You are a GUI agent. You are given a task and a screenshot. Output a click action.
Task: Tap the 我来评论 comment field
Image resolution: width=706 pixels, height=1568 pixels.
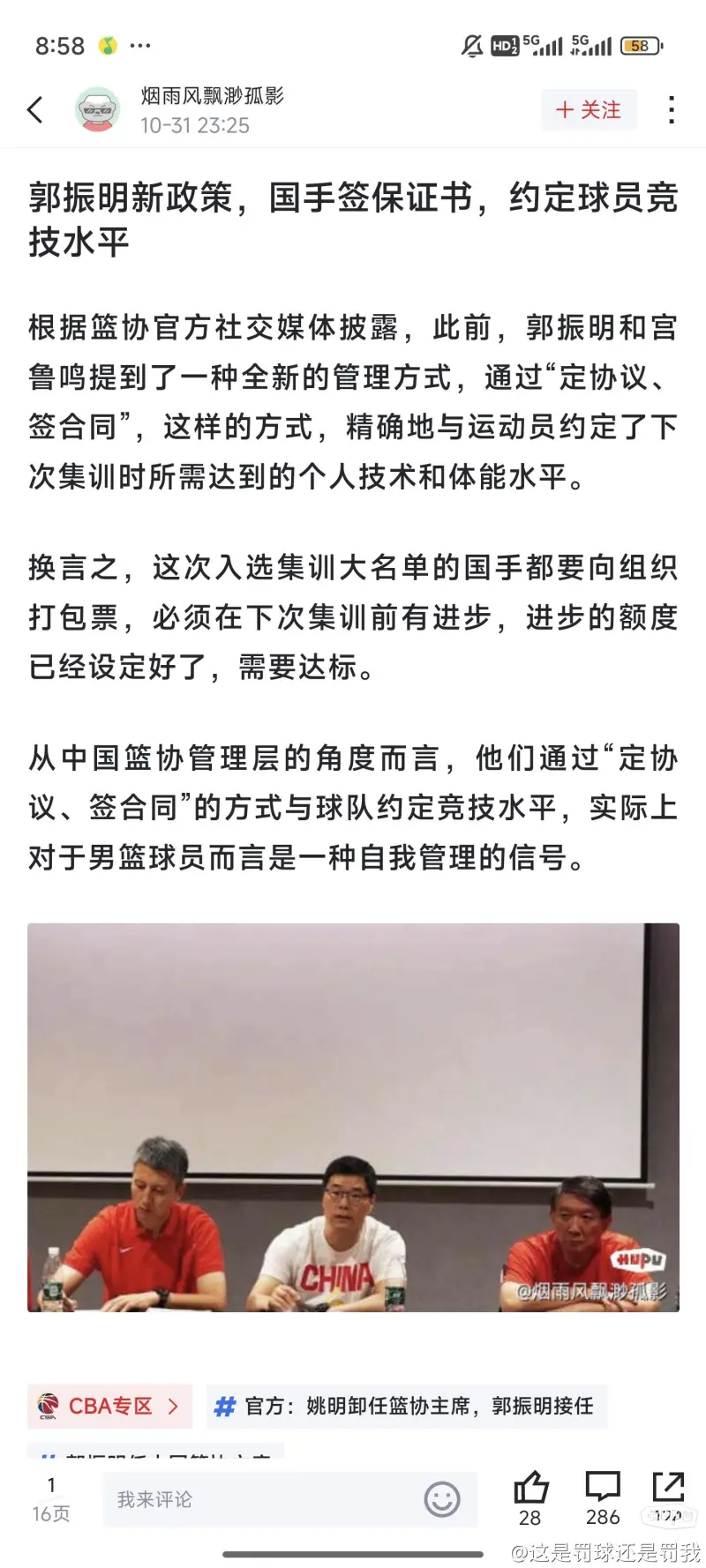(265, 1499)
